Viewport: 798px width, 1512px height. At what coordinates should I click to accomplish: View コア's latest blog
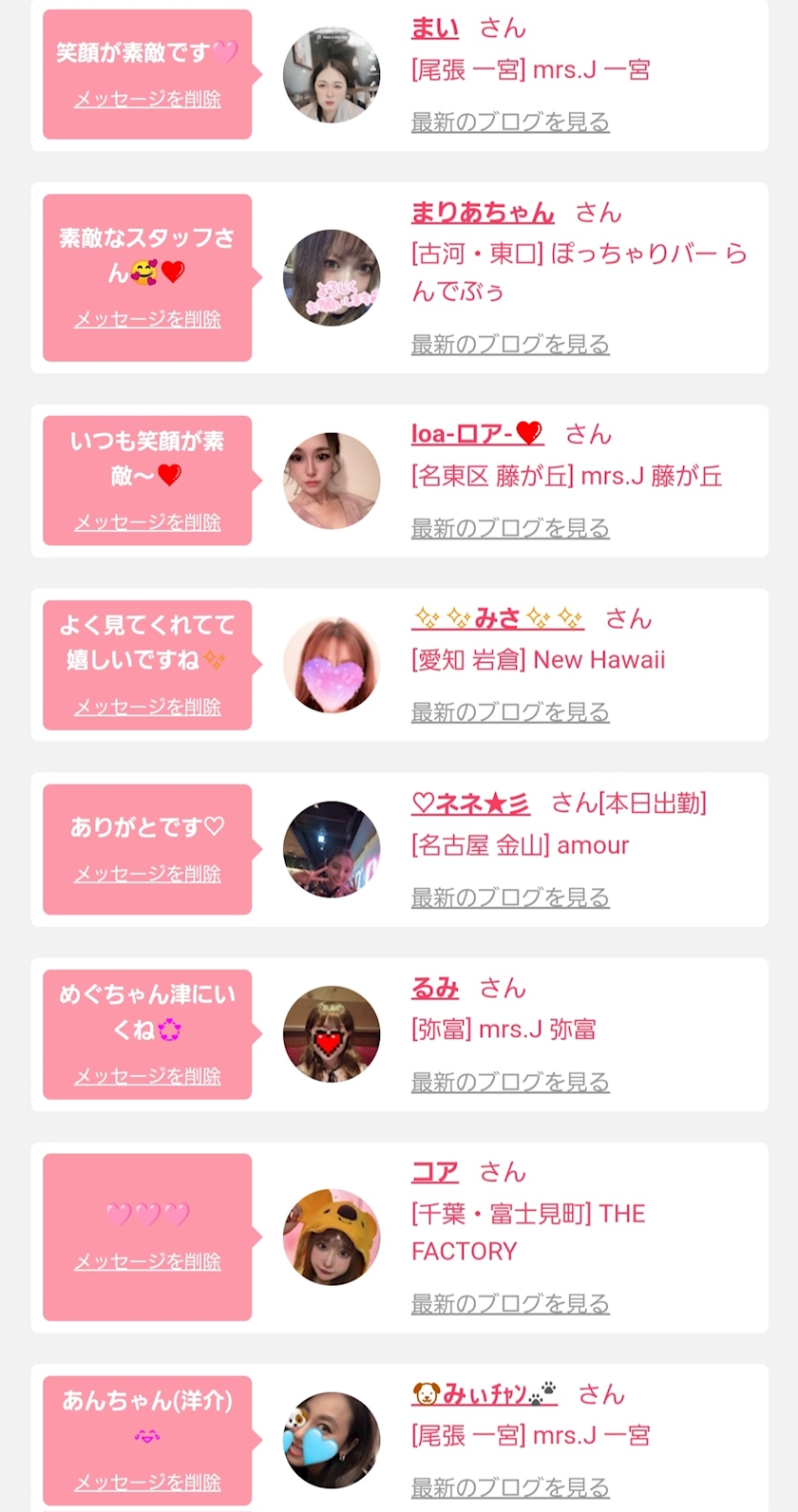point(509,1304)
